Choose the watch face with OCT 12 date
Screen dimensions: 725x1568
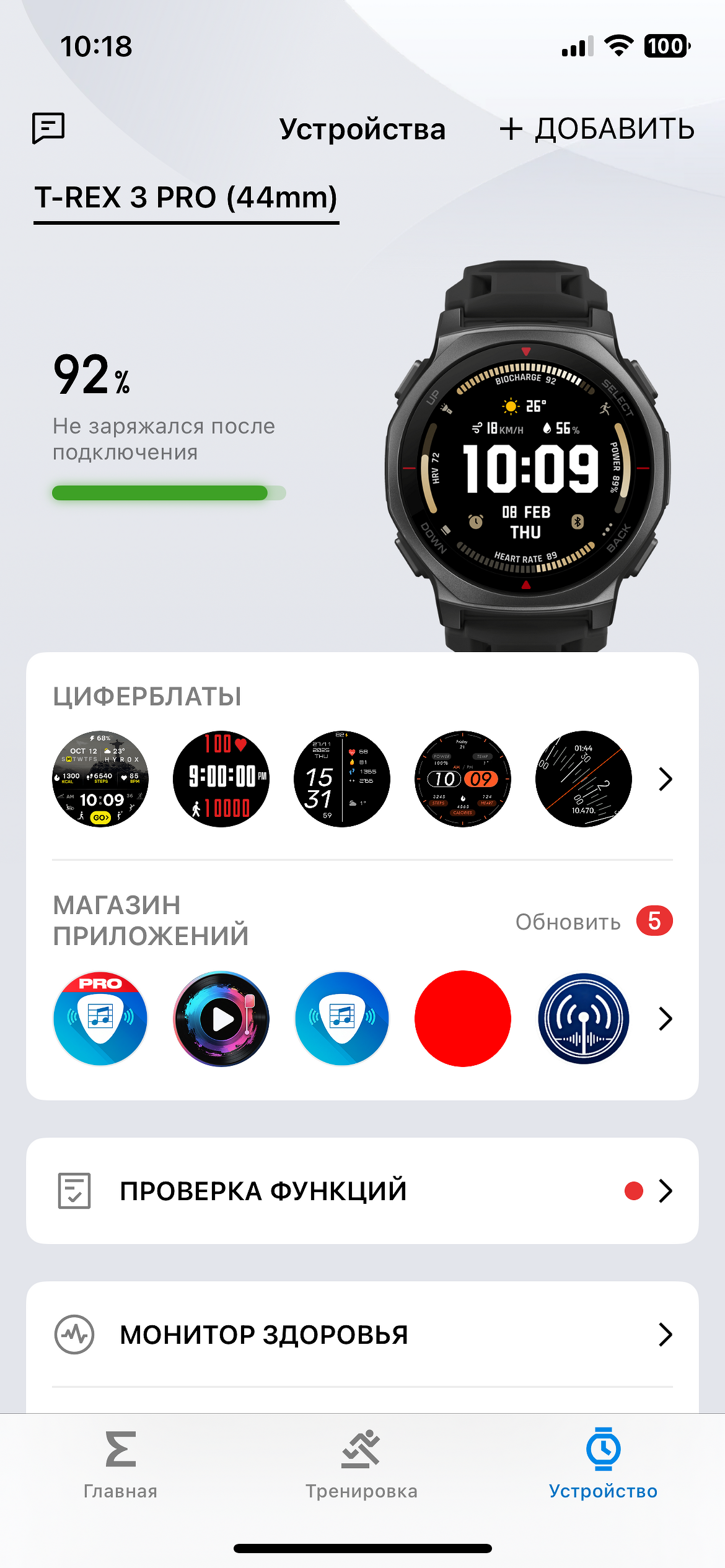(x=100, y=778)
